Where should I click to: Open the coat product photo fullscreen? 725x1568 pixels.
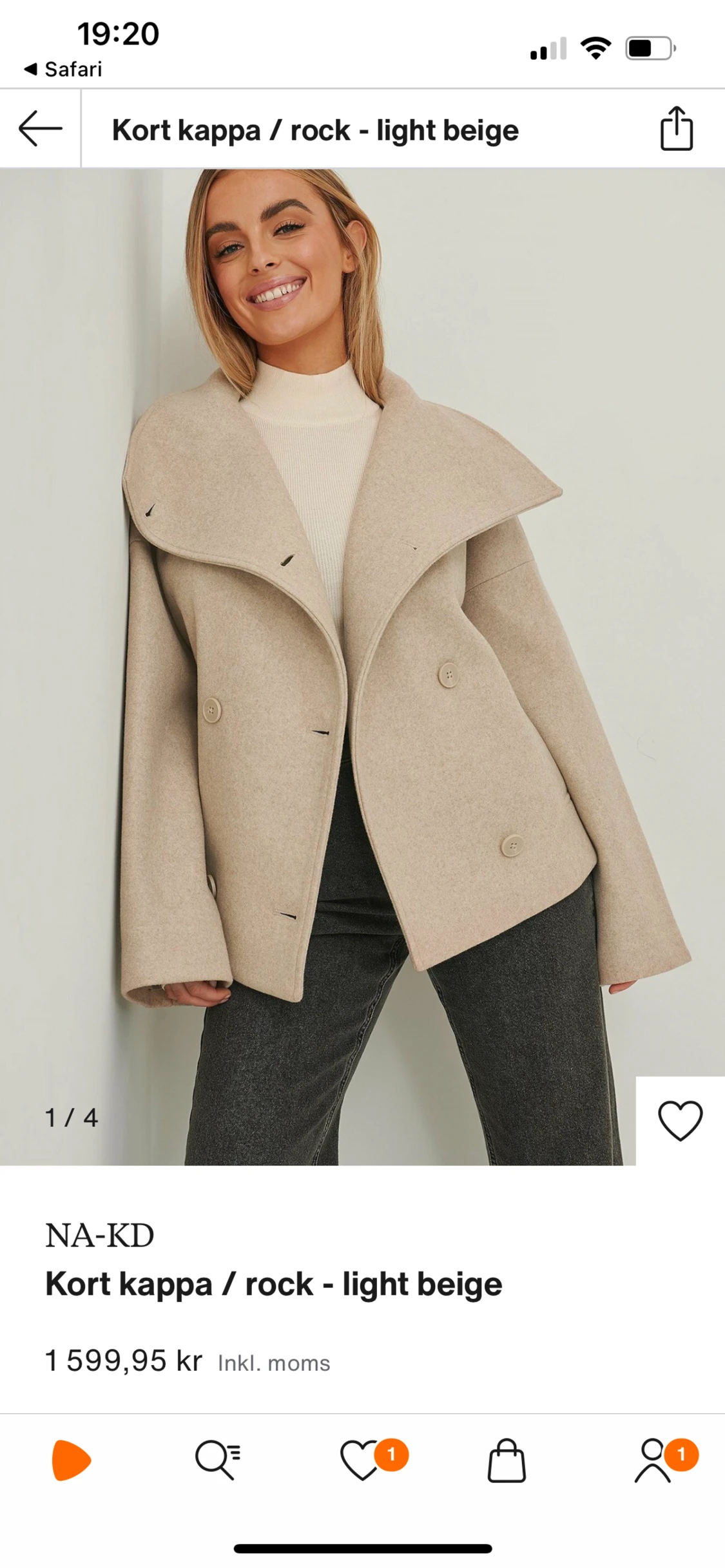361,644
